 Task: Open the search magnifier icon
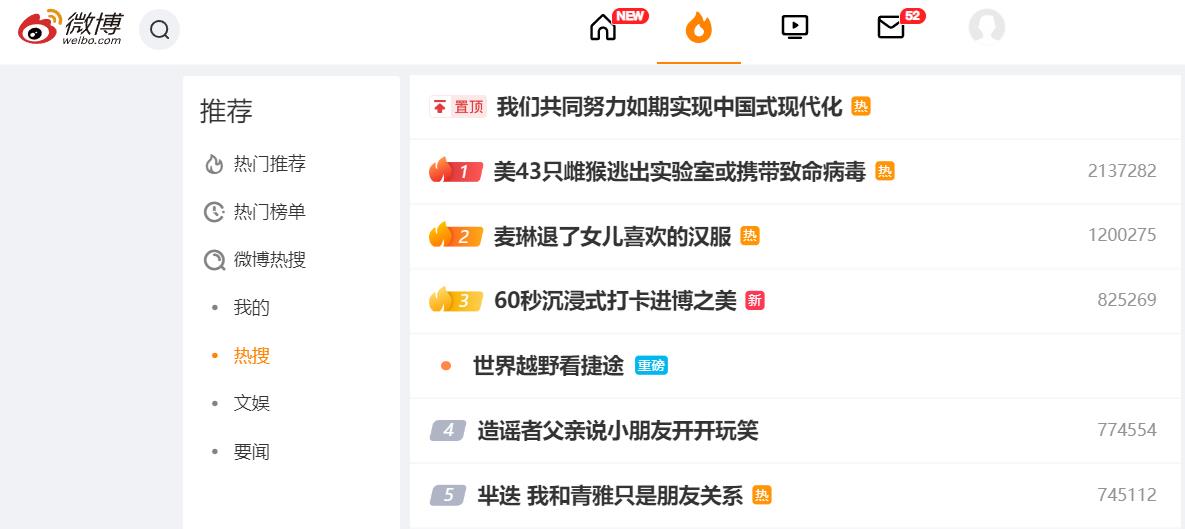point(160,30)
